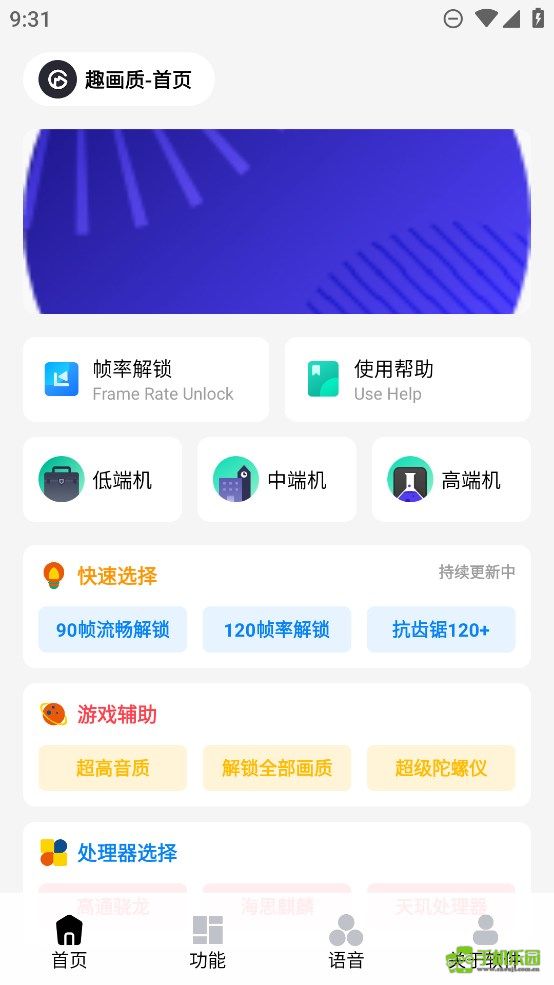The width and height of the screenshot is (554, 985).
Task: Go to the 首页 tab
Action: pyautogui.click(x=69, y=942)
